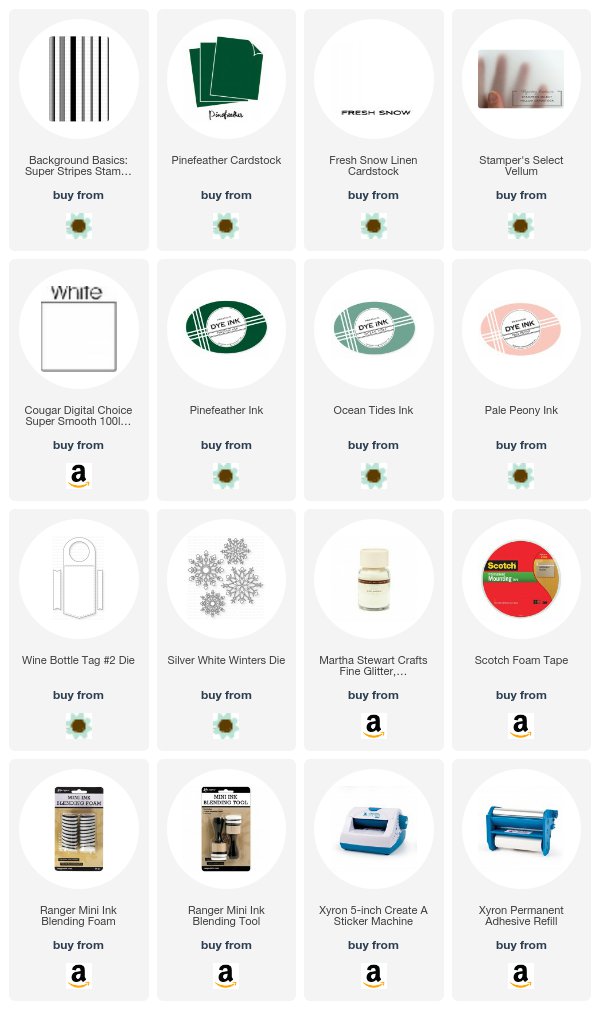Buy Stamper's Select Vellum from the flower store

[x=521, y=226]
